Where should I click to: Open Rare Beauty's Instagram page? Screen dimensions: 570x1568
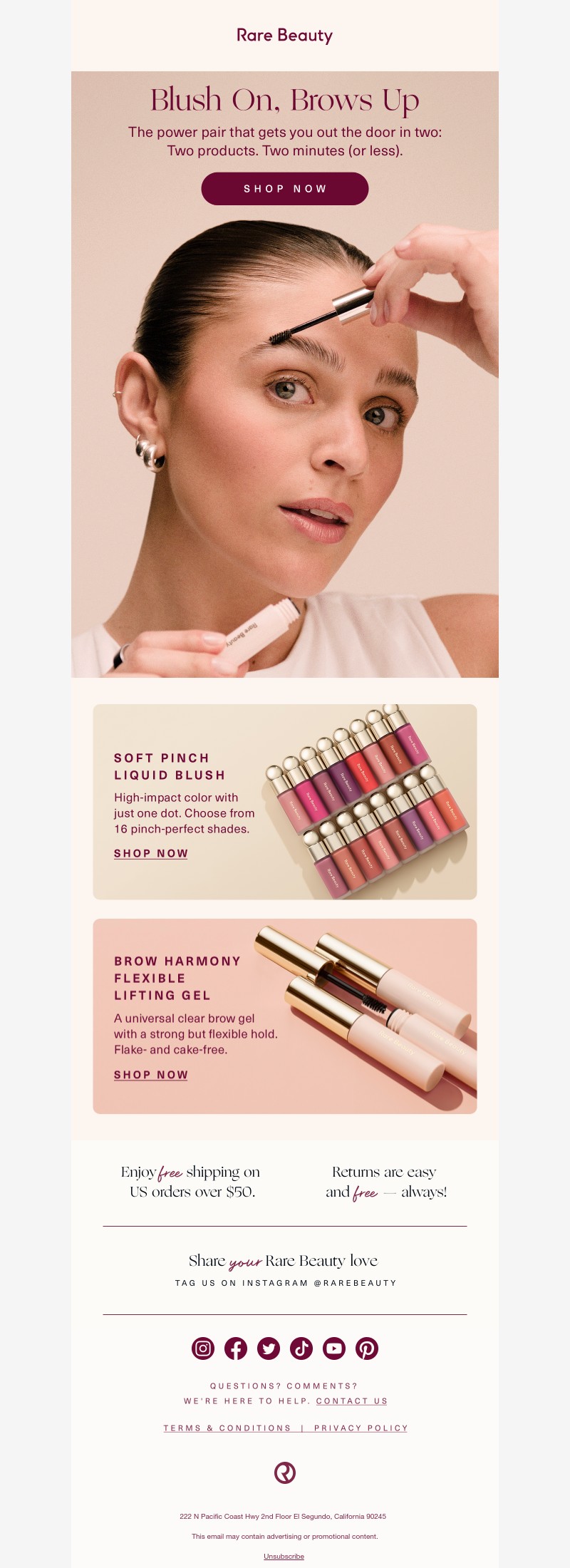203,1348
